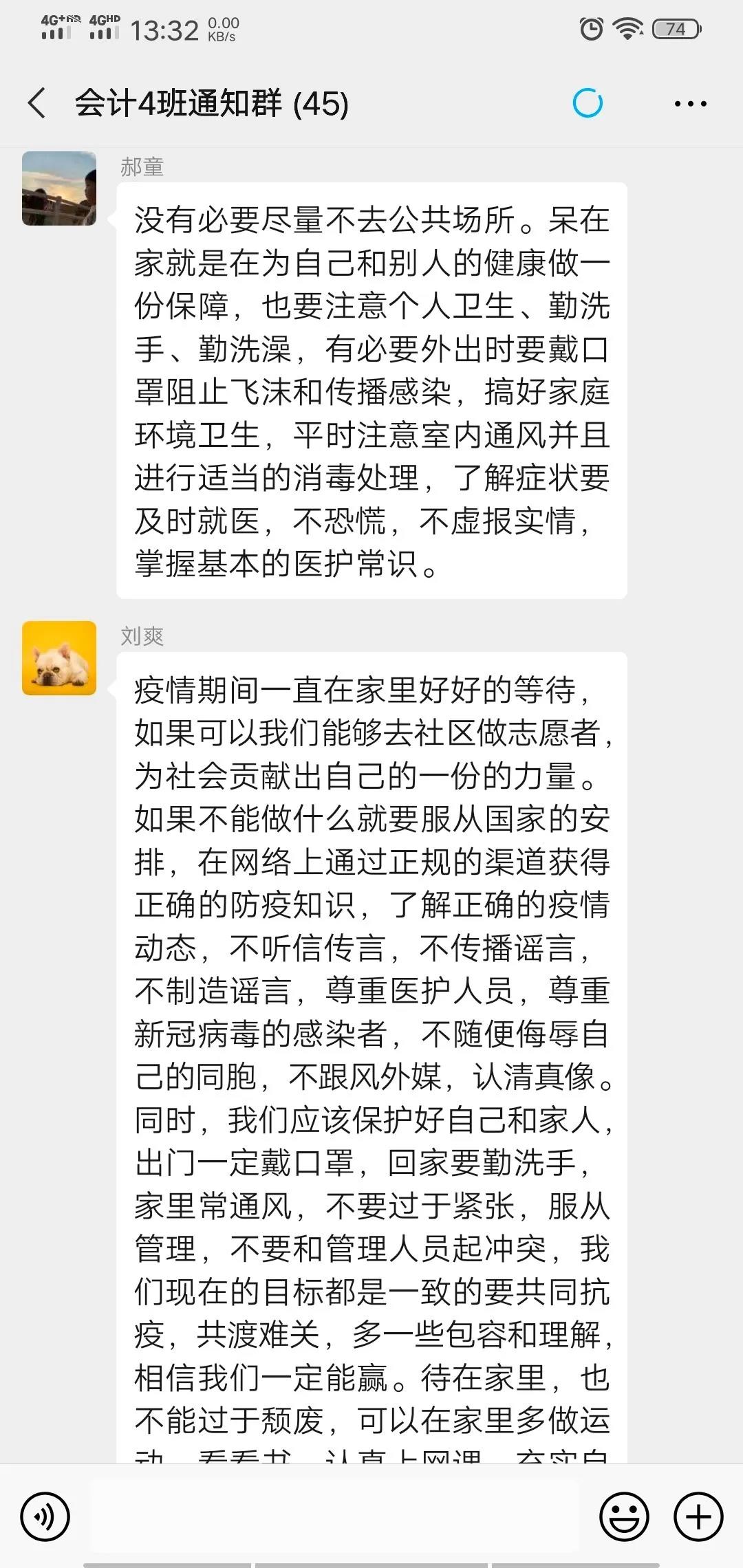This screenshot has width=743, height=1568.
Task: Open the plus attachments panel
Action: [698, 1516]
